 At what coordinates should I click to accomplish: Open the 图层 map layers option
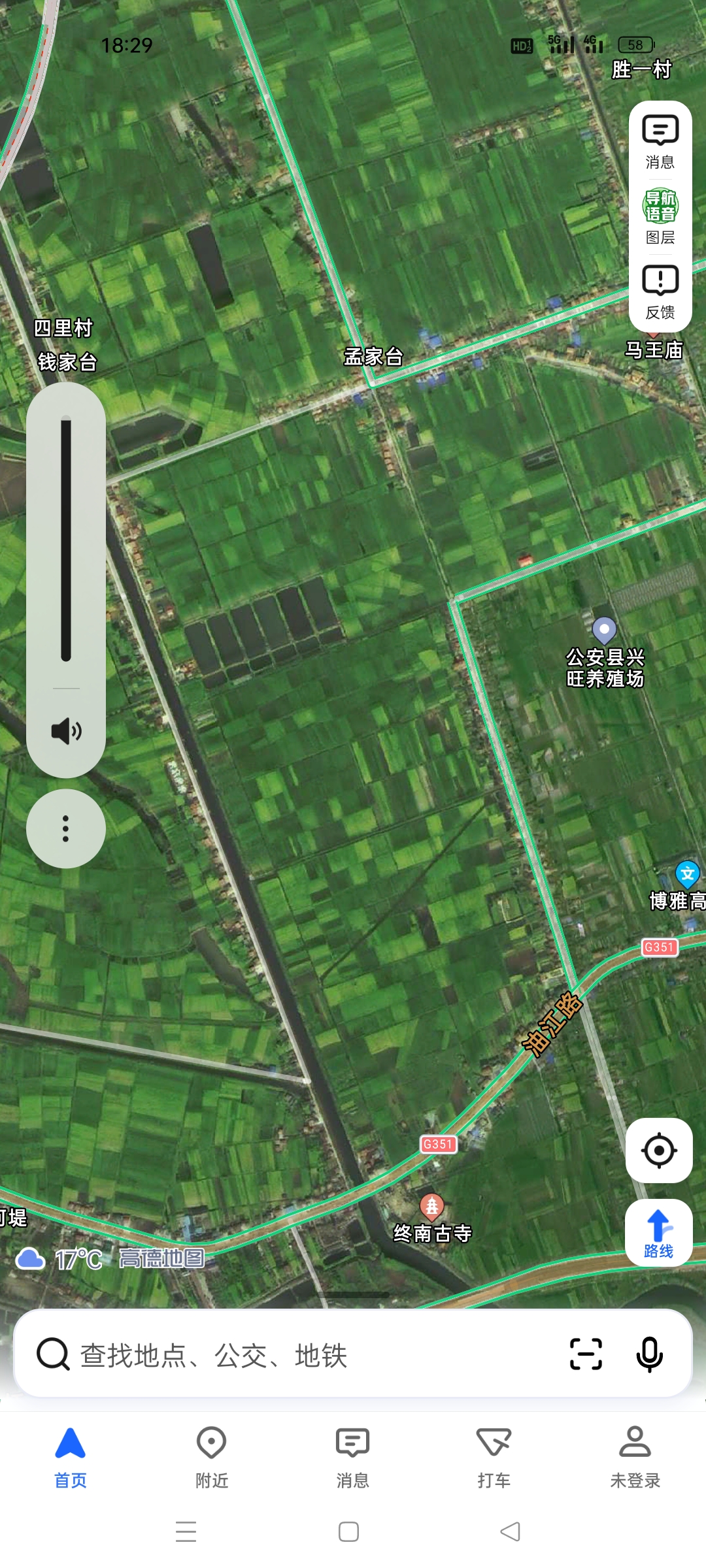pos(660,216)
